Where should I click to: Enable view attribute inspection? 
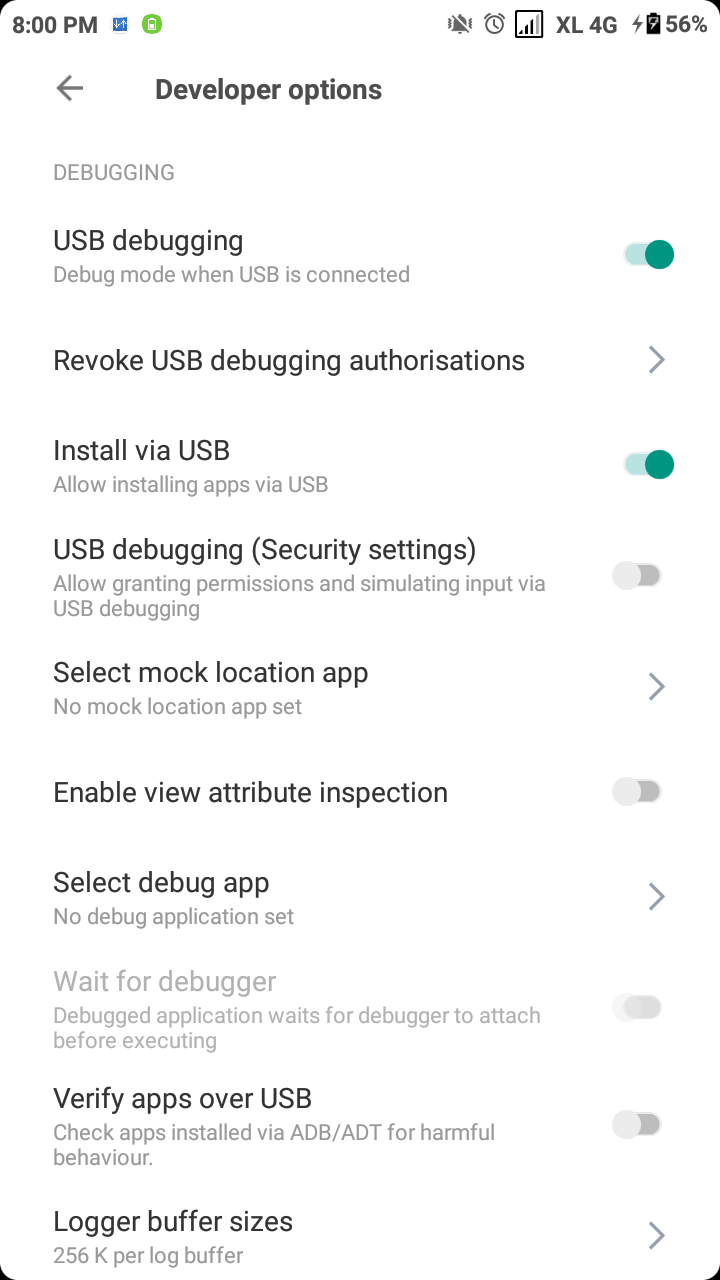(636, 791)
